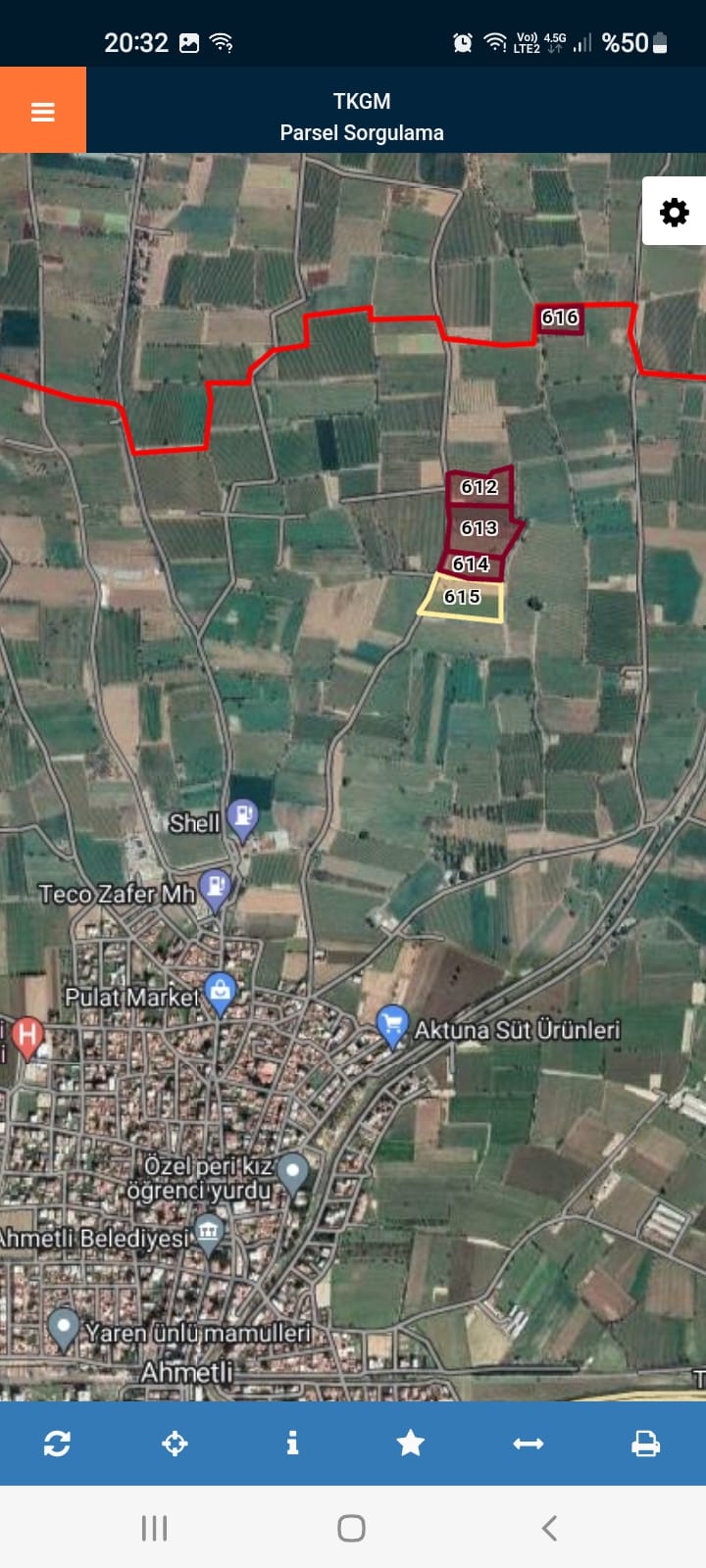Center map on my location
Viewport: 706px width, 1568px height.
(175, 1443)
